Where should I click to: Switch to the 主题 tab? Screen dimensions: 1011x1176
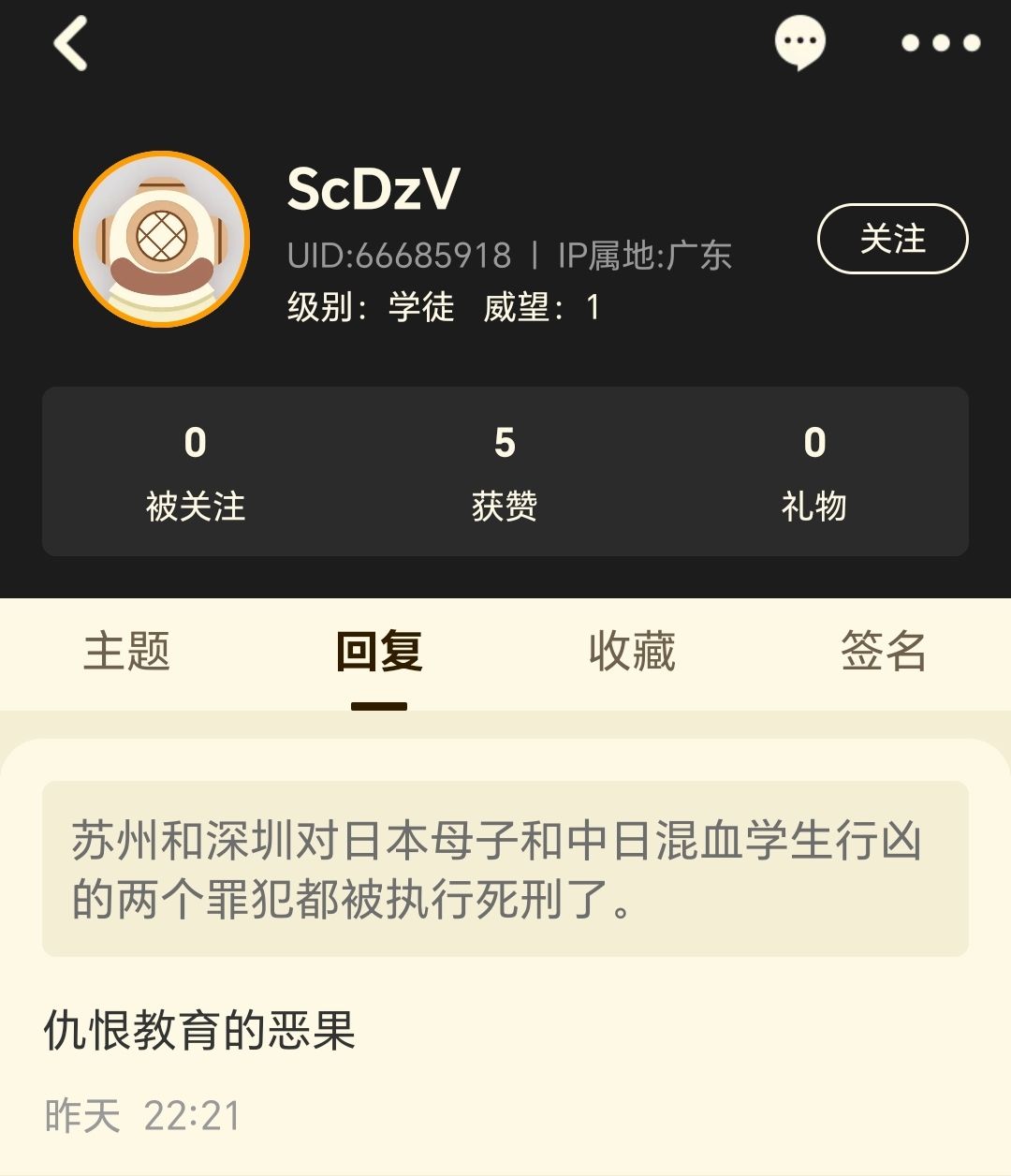[126, 651]
